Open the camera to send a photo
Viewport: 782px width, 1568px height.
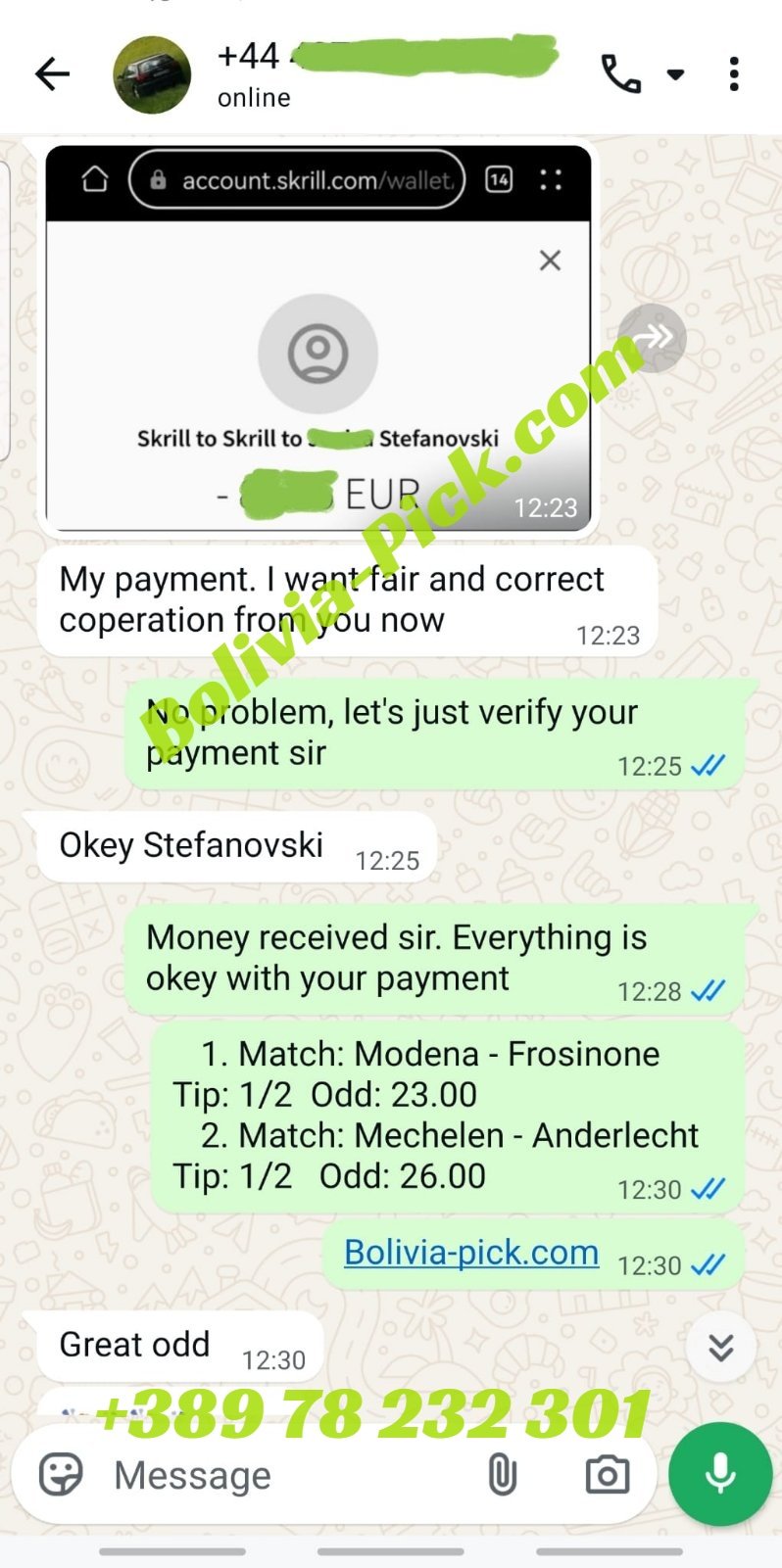(608, 1475)
